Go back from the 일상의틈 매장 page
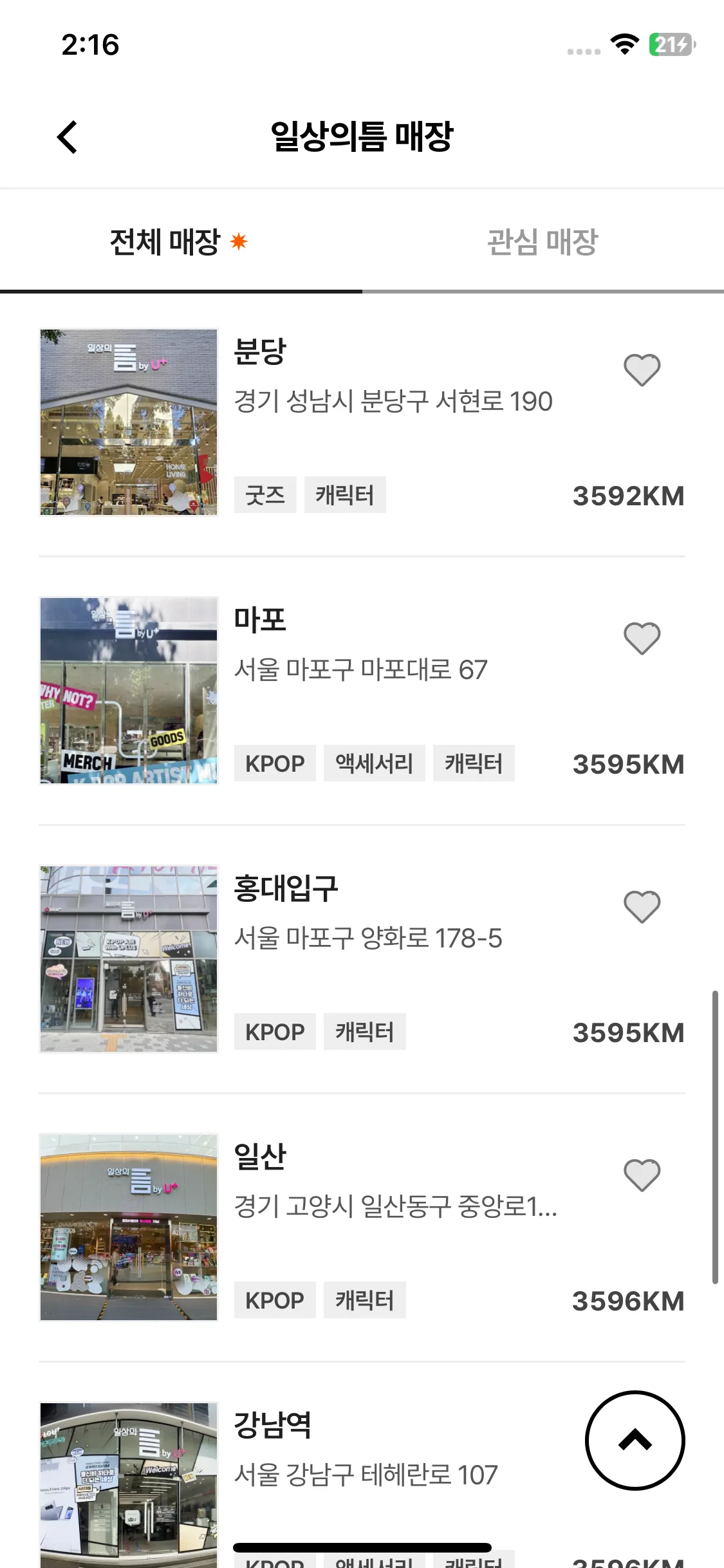This screenshot has width=724, height=1568. click(67, 137)
